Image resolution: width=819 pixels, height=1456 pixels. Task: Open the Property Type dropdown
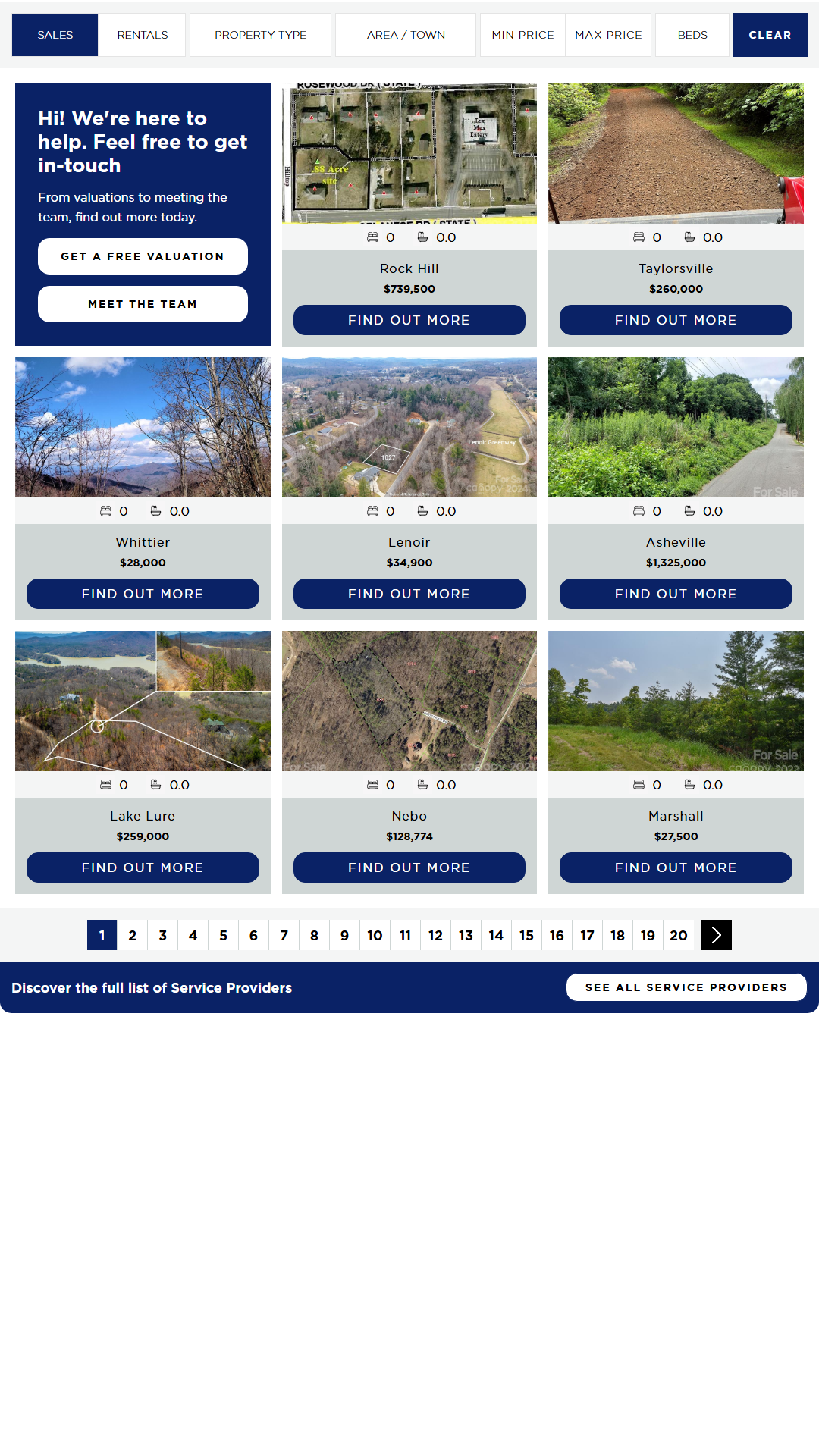point(260,35)
